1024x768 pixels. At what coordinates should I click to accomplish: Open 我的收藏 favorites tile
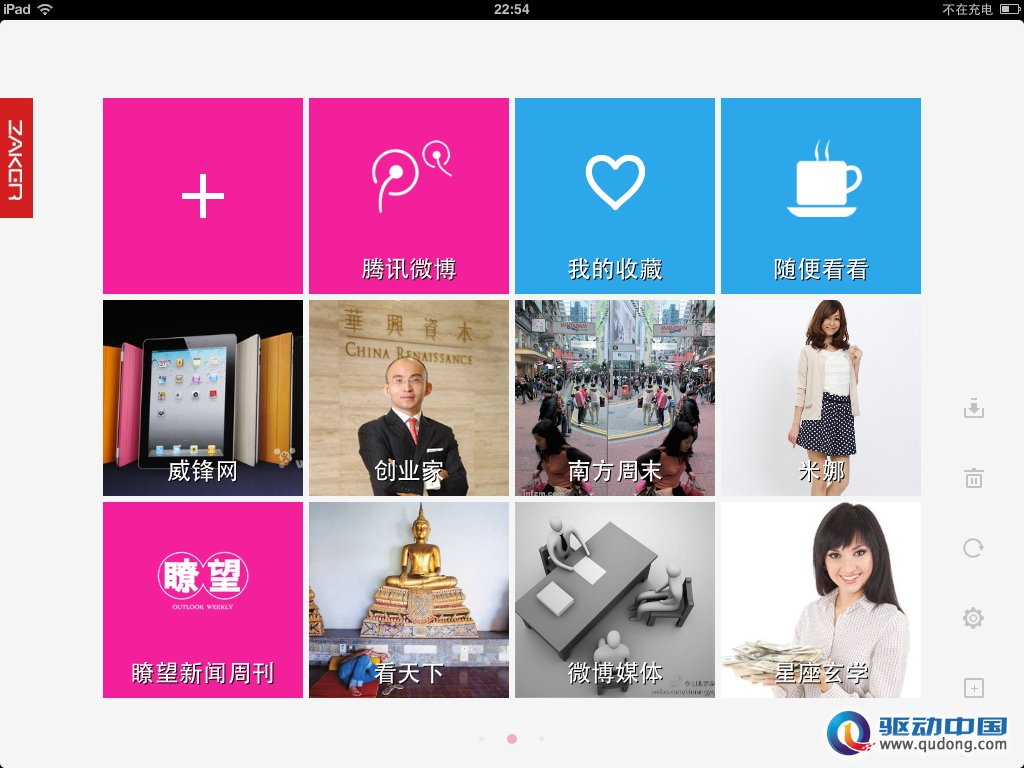[x=614, y=196]
